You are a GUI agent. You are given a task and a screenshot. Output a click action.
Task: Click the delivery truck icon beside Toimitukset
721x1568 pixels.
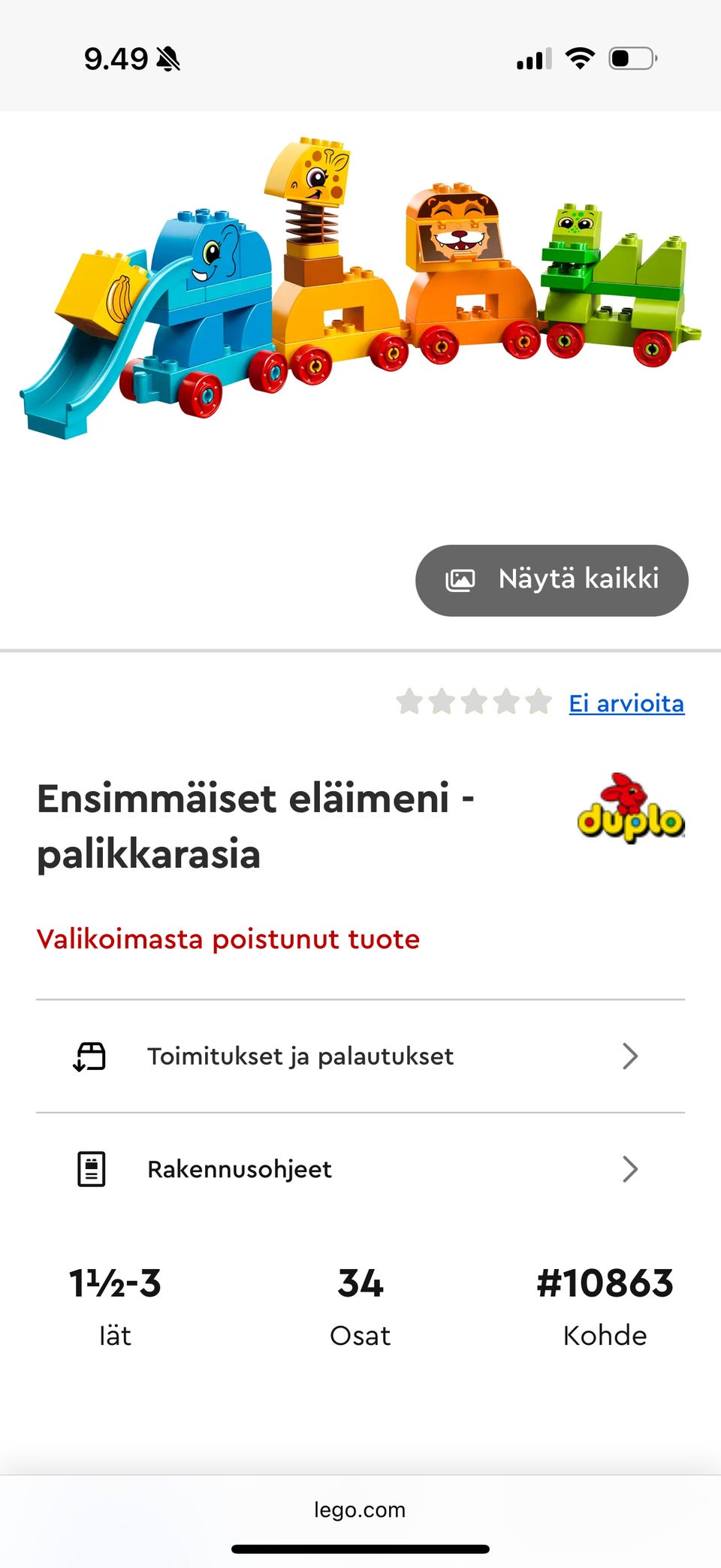click(89, 1056)
